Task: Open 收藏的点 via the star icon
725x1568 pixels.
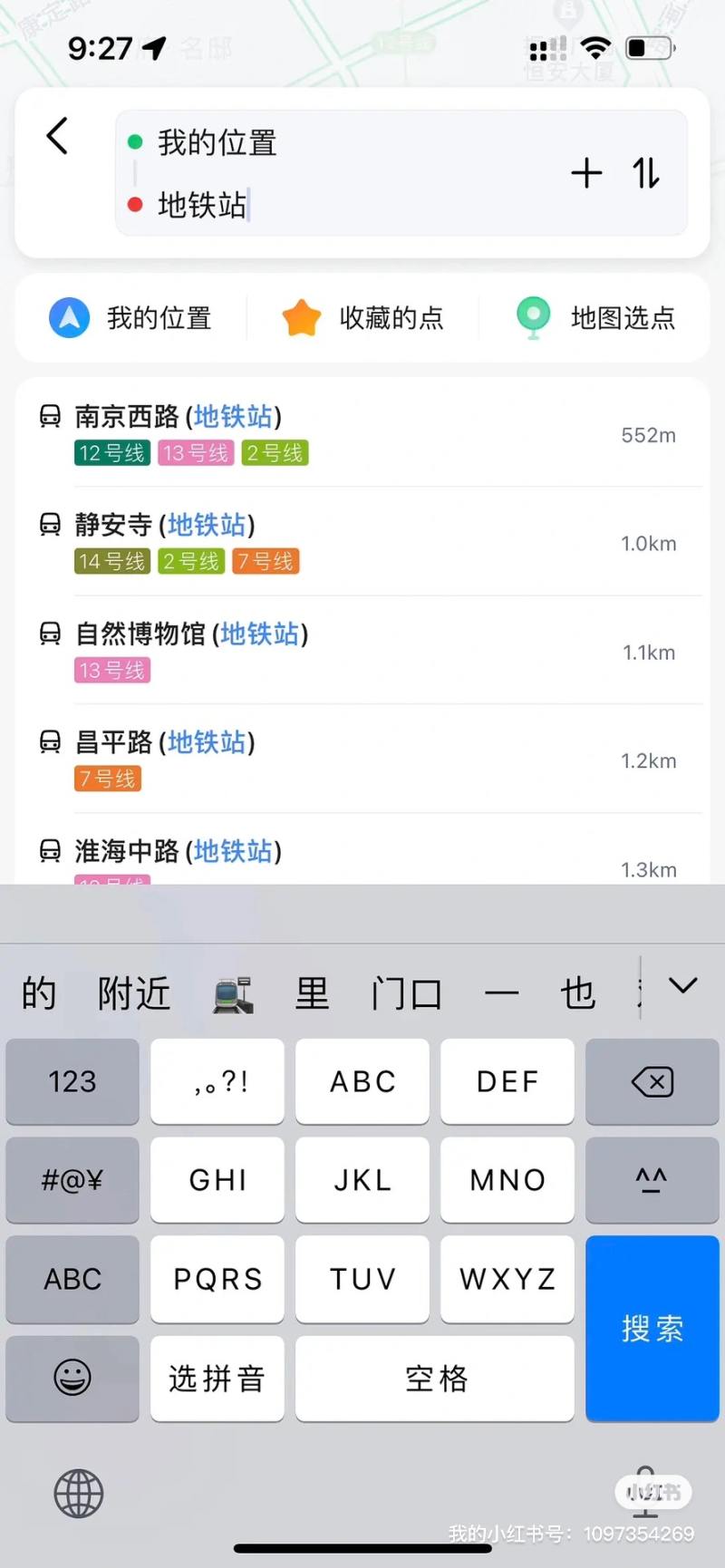Action: point(300,317)
